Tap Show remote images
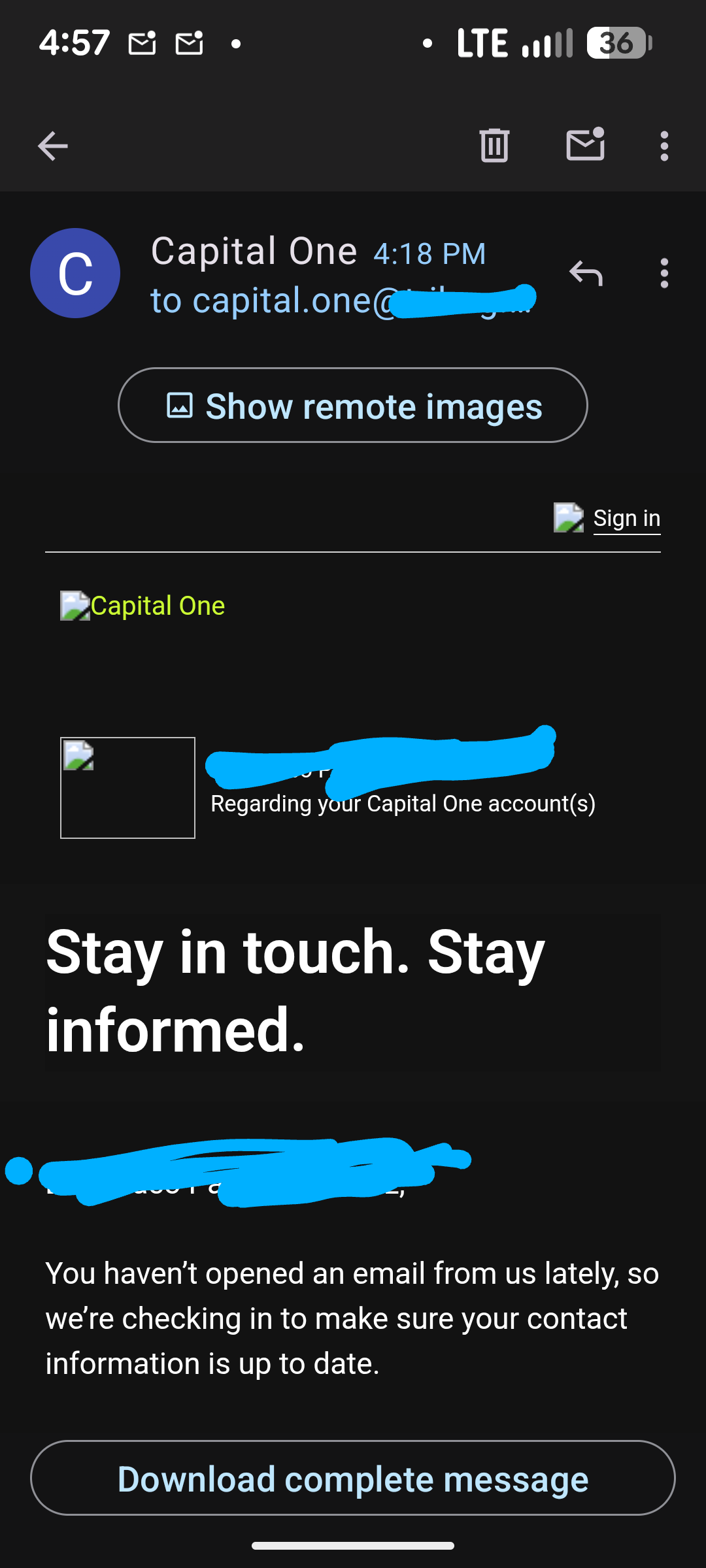This screenshot has height=1568, width=706. (353, 406)
